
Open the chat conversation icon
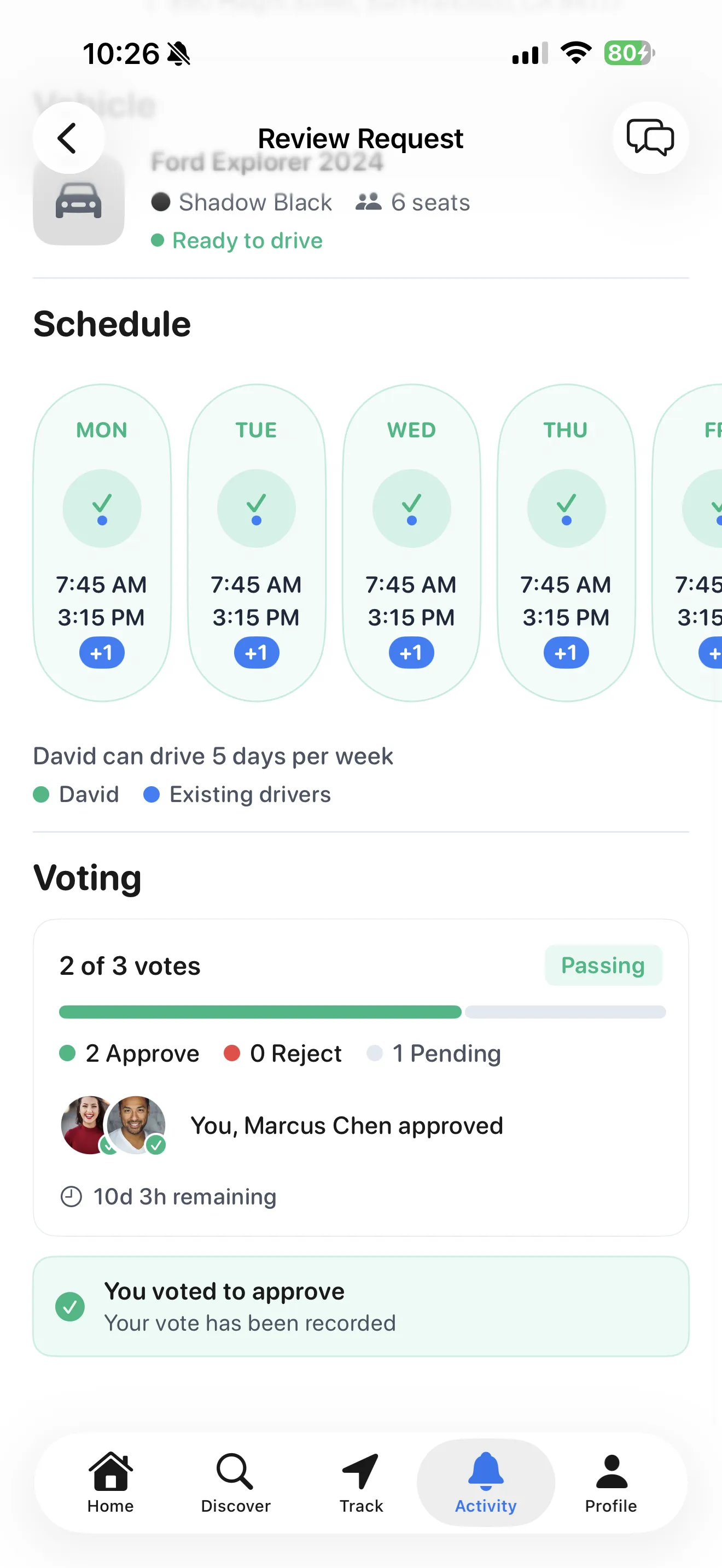click(650, 138)
